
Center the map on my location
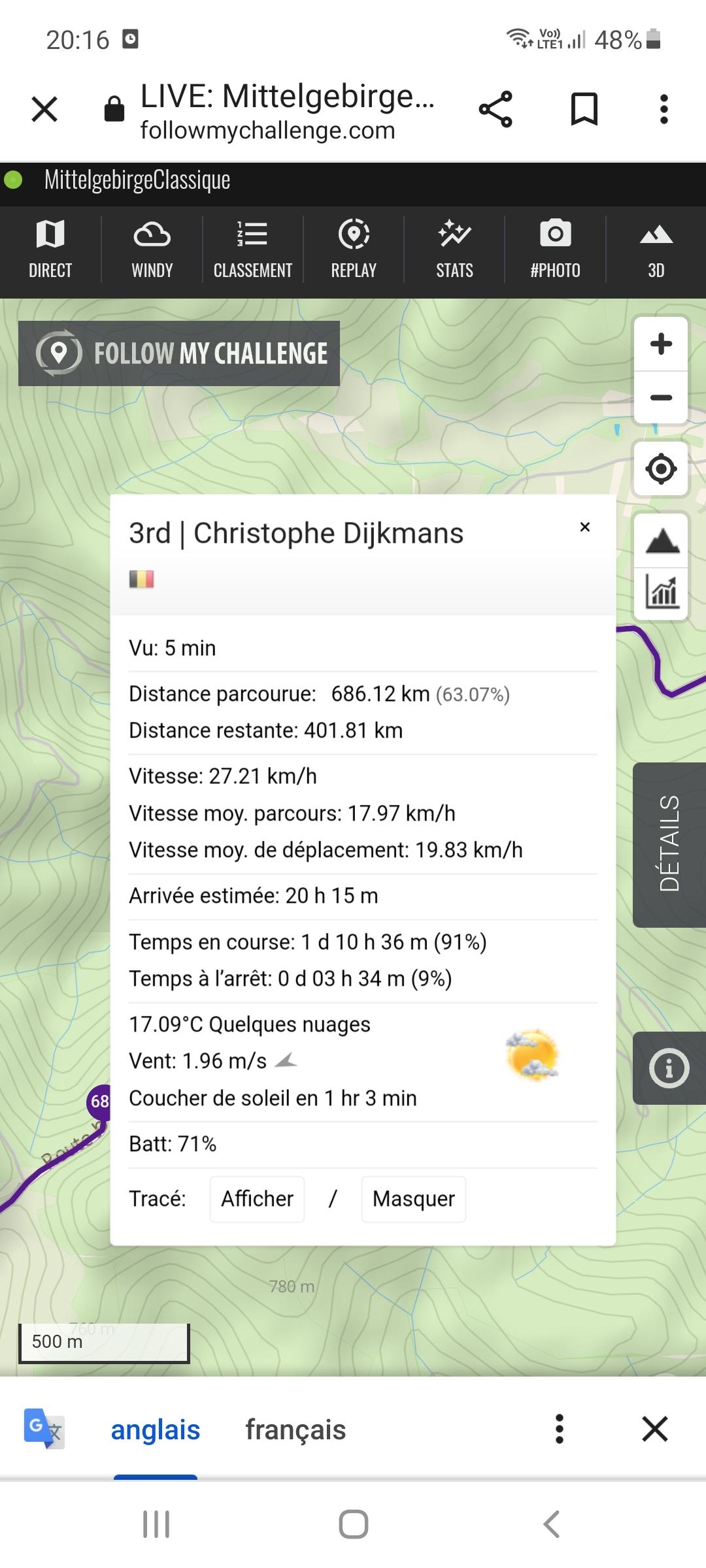coord(661,468)
